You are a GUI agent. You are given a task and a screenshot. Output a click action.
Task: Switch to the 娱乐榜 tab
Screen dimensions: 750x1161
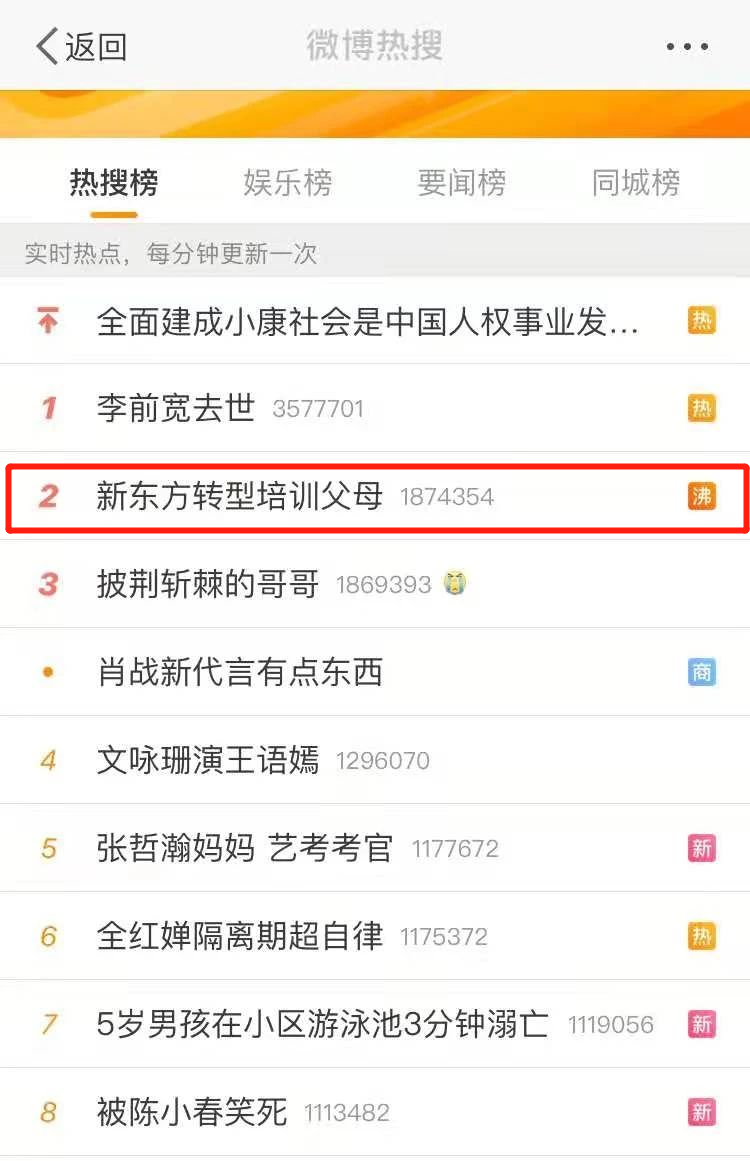tap(288, 183)
